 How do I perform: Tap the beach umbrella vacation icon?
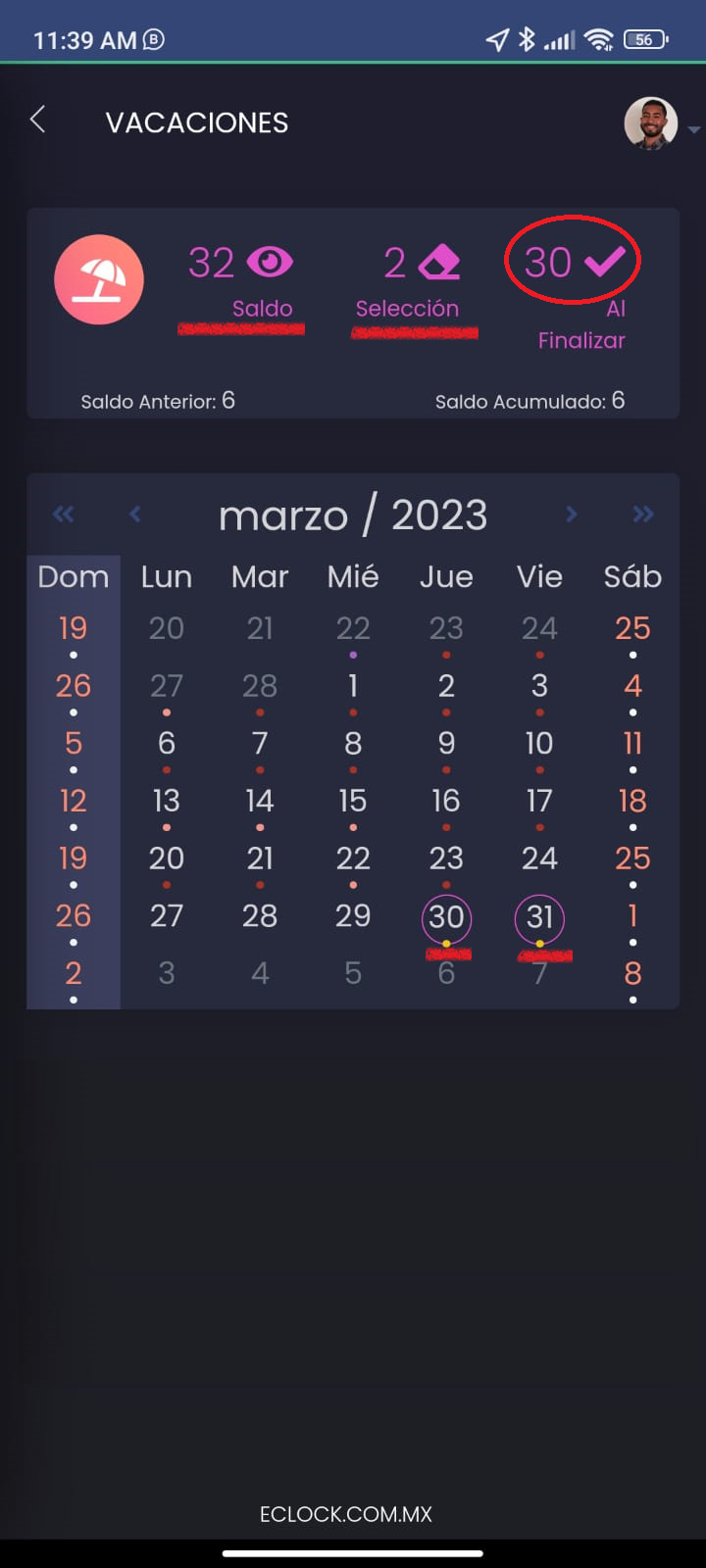click(x=99, y=279)
